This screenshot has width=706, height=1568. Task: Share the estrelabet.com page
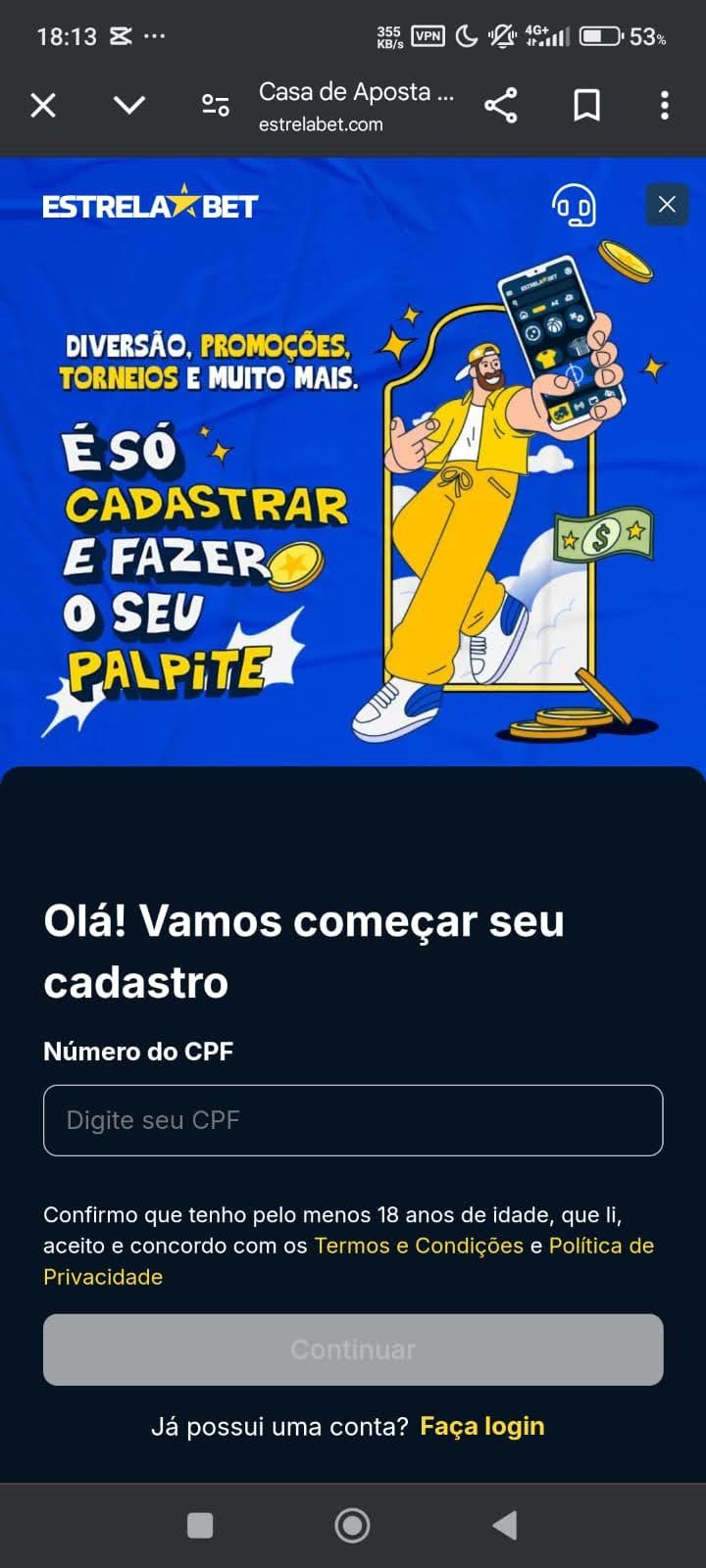(500, 105)
